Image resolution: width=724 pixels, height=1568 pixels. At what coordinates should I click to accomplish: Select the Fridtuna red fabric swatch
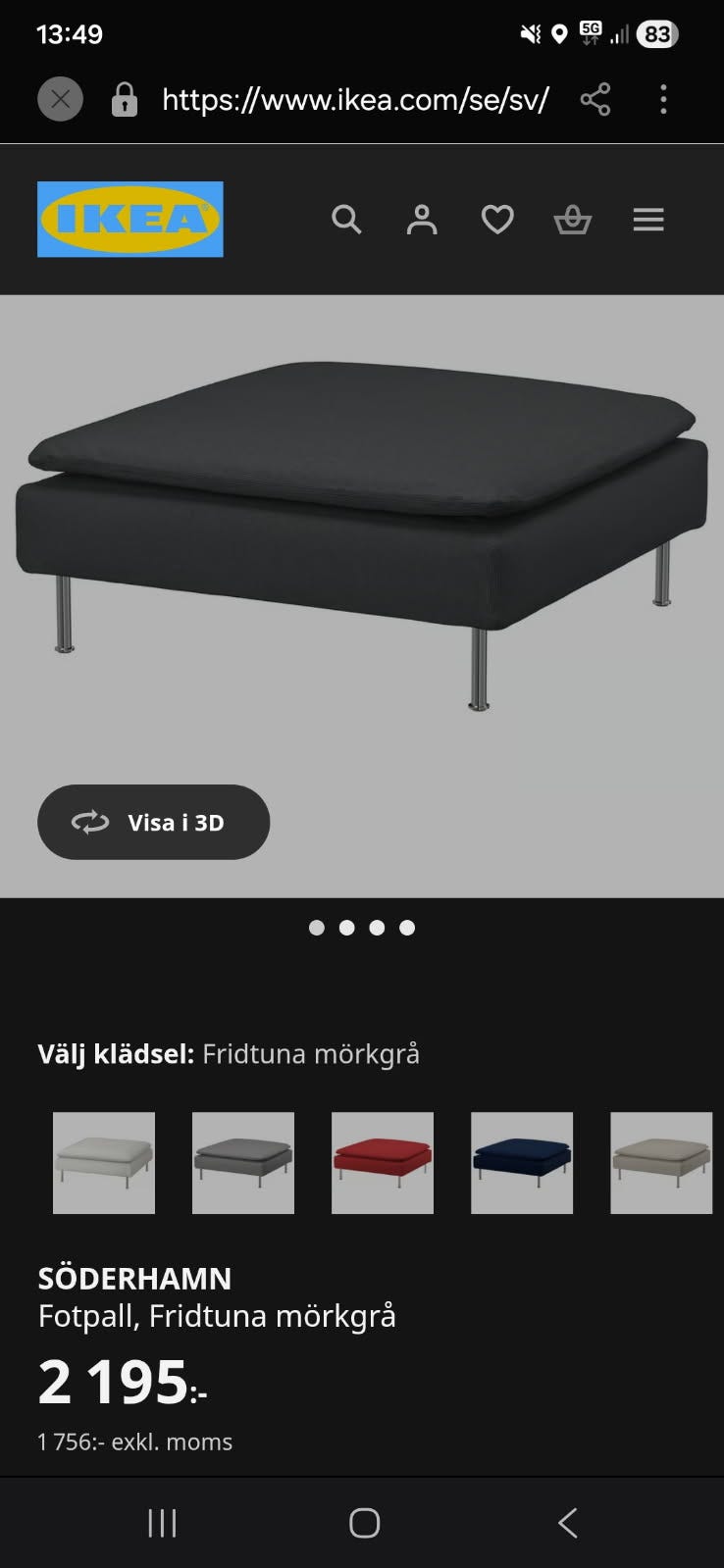pos(382,1163)
